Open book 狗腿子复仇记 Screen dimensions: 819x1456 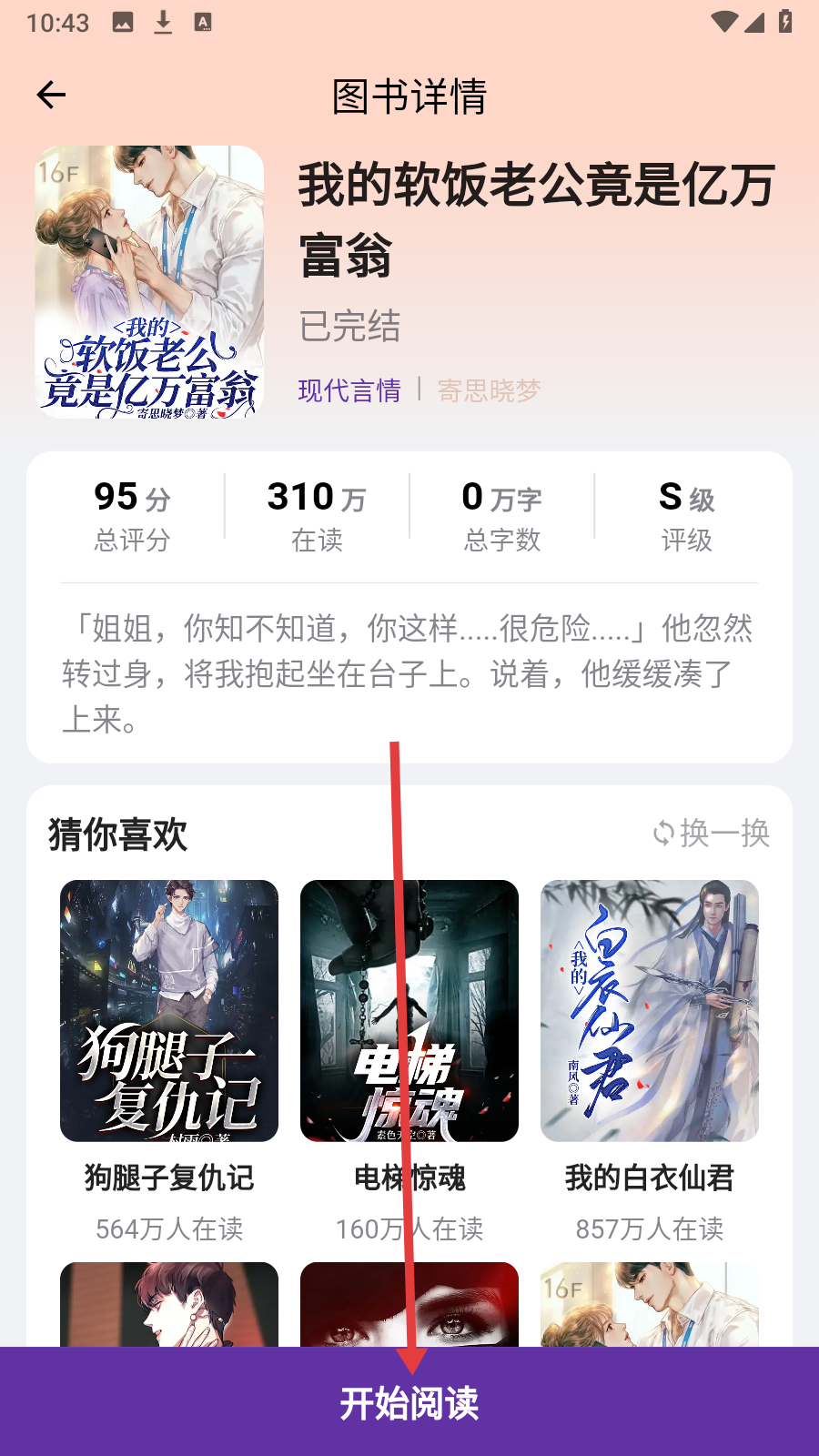[169, 1011]
